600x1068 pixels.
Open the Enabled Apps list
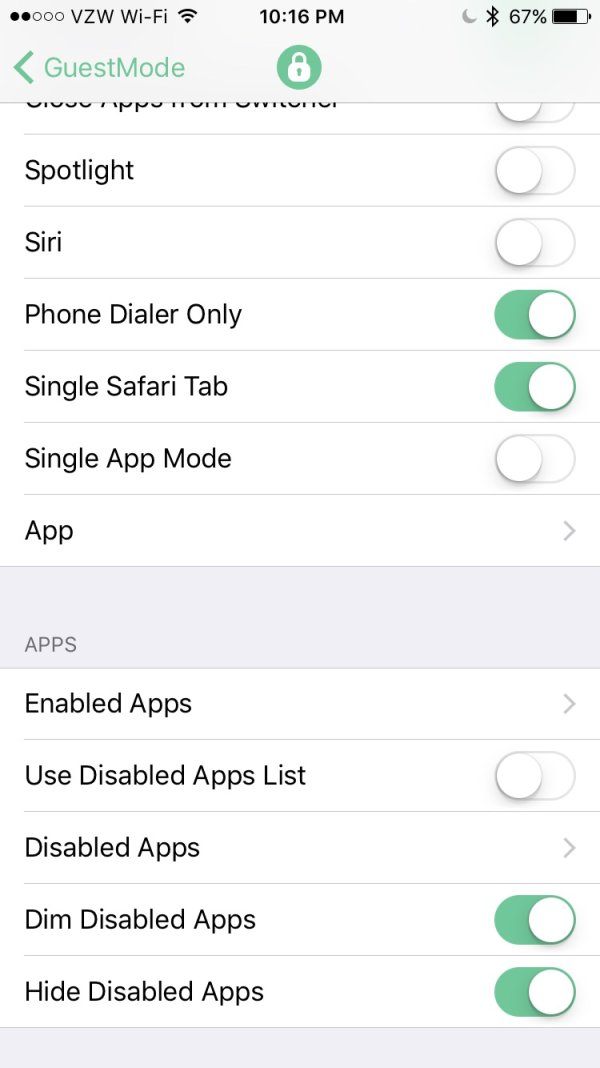[300, 704]
